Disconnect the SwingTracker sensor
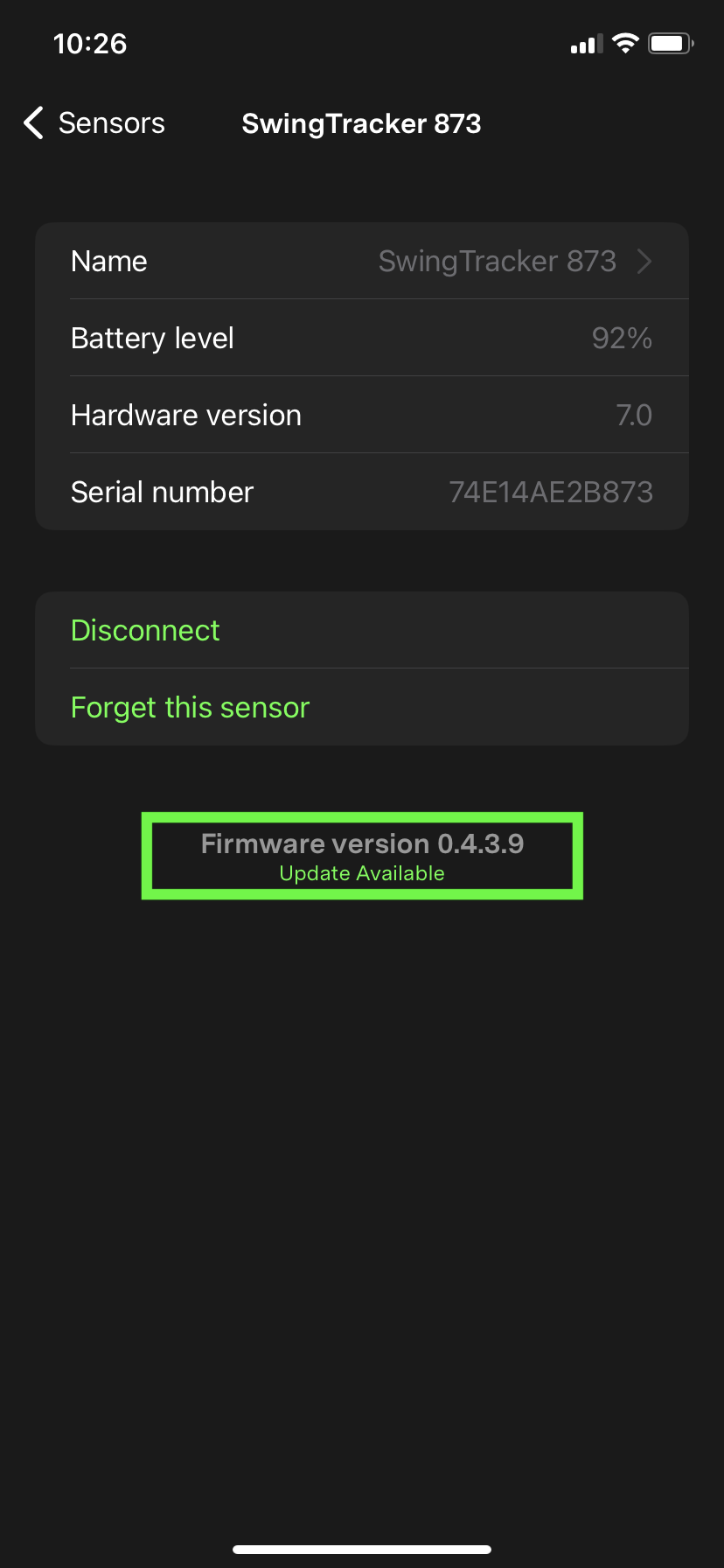 point(145,631)
